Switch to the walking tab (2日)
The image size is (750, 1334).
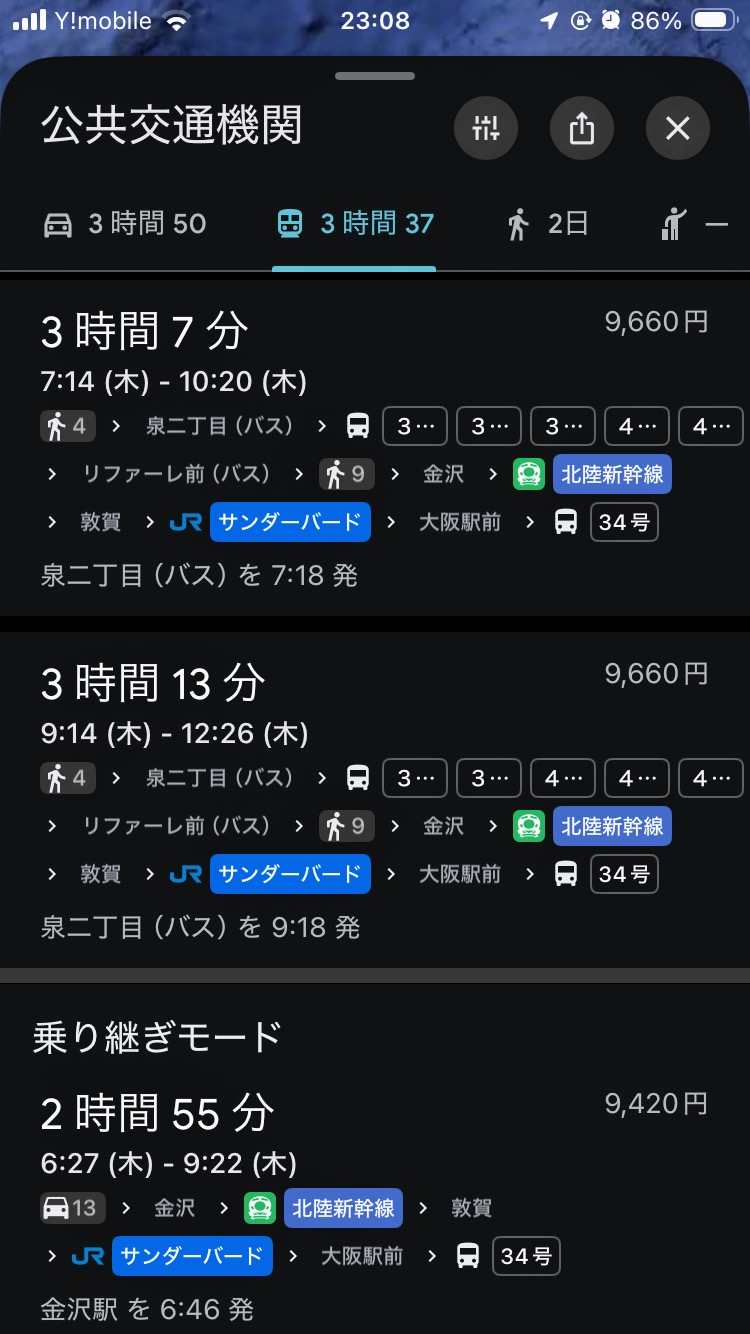547,224
